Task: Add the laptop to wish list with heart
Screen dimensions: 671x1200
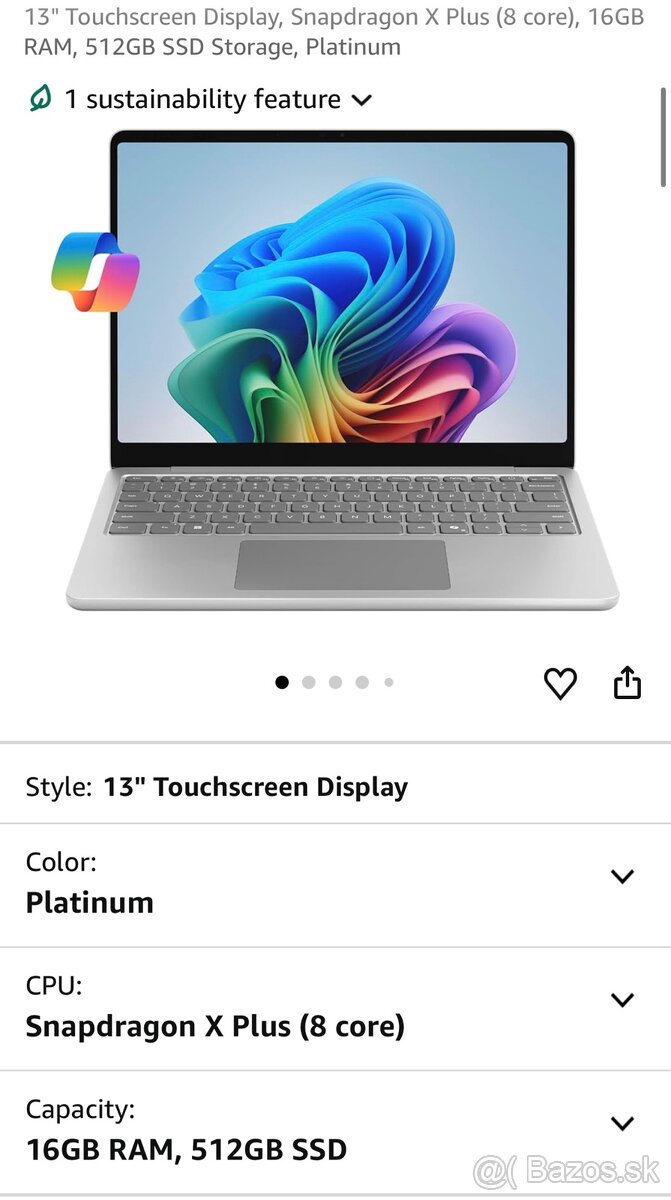Action: pyautogui.click(x=560, y=683)
